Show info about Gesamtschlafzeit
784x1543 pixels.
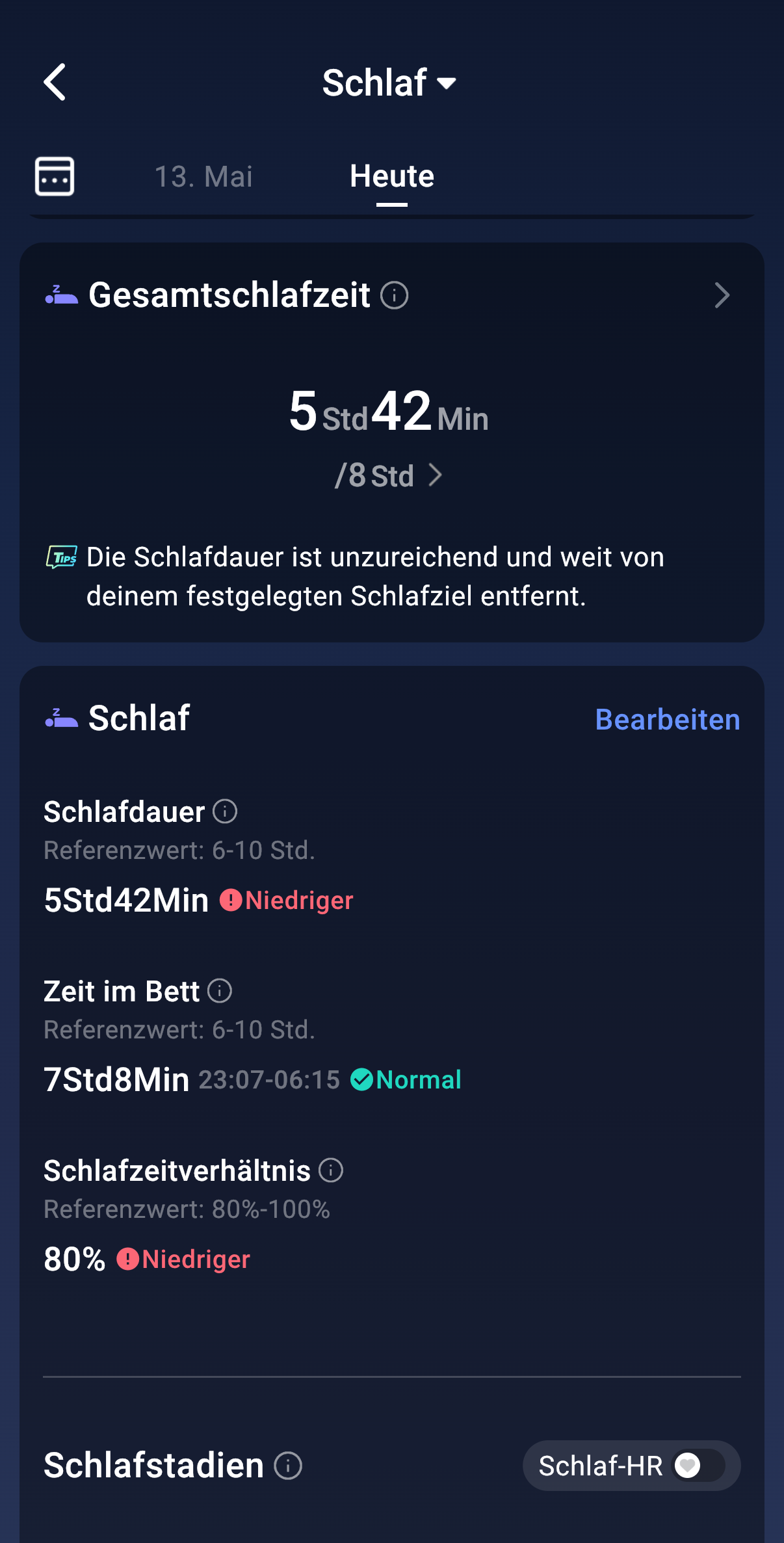click(x=394, y=295)
